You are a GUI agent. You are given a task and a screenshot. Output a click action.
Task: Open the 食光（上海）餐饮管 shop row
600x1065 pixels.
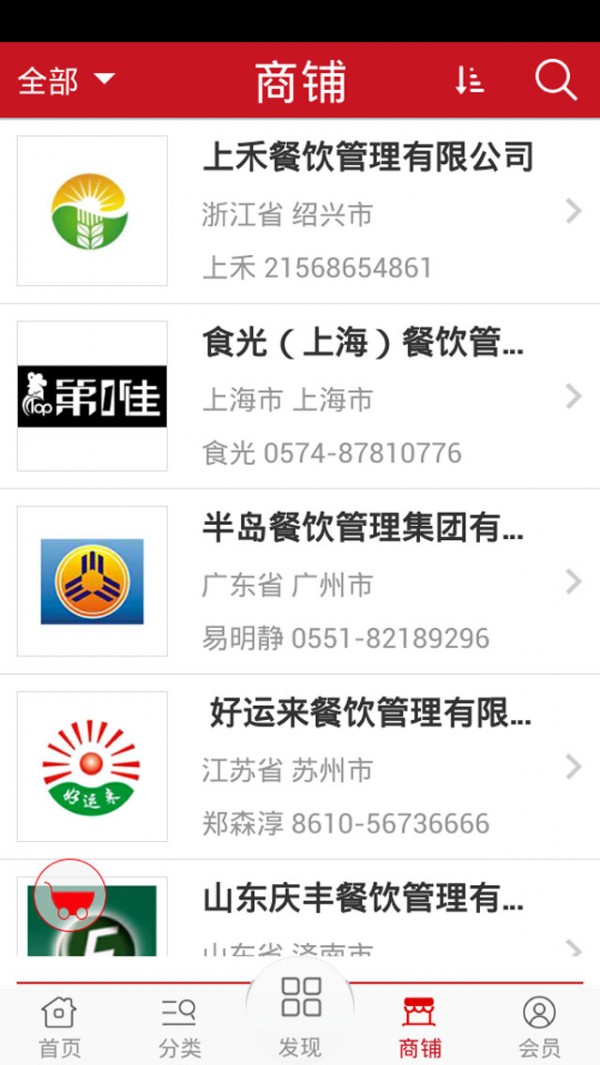tap(368, 397)
